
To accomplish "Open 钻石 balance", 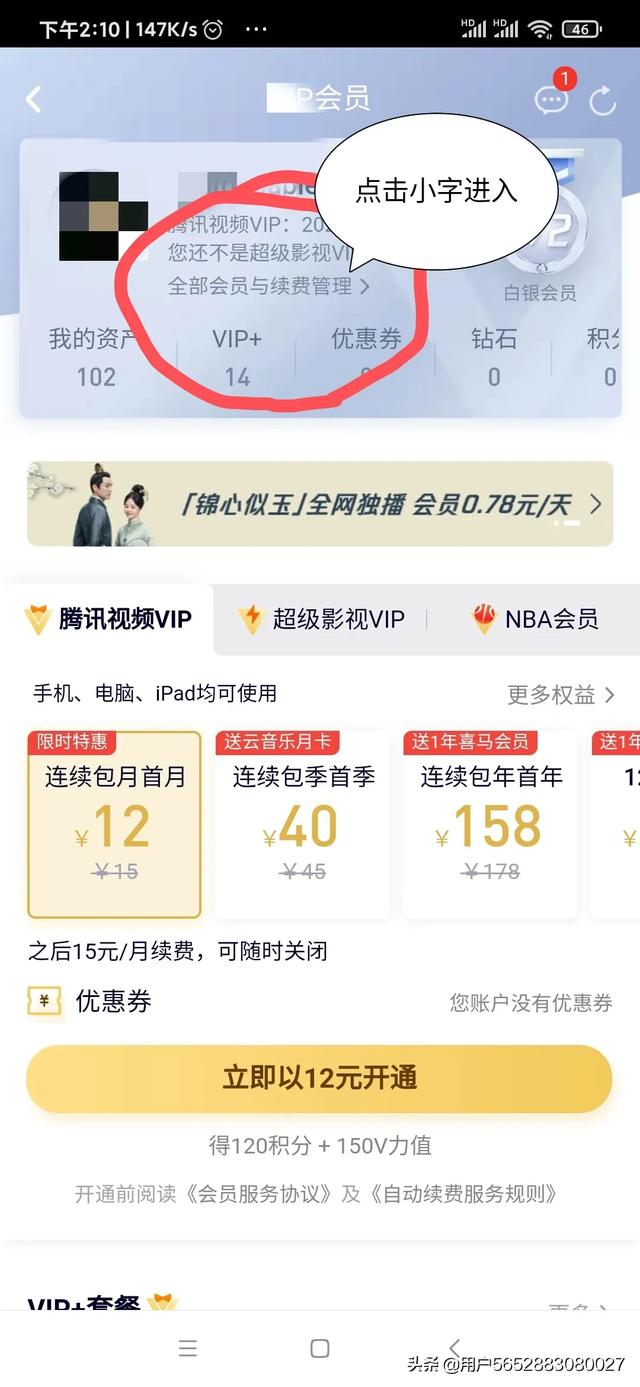I will tap(494, 357).
